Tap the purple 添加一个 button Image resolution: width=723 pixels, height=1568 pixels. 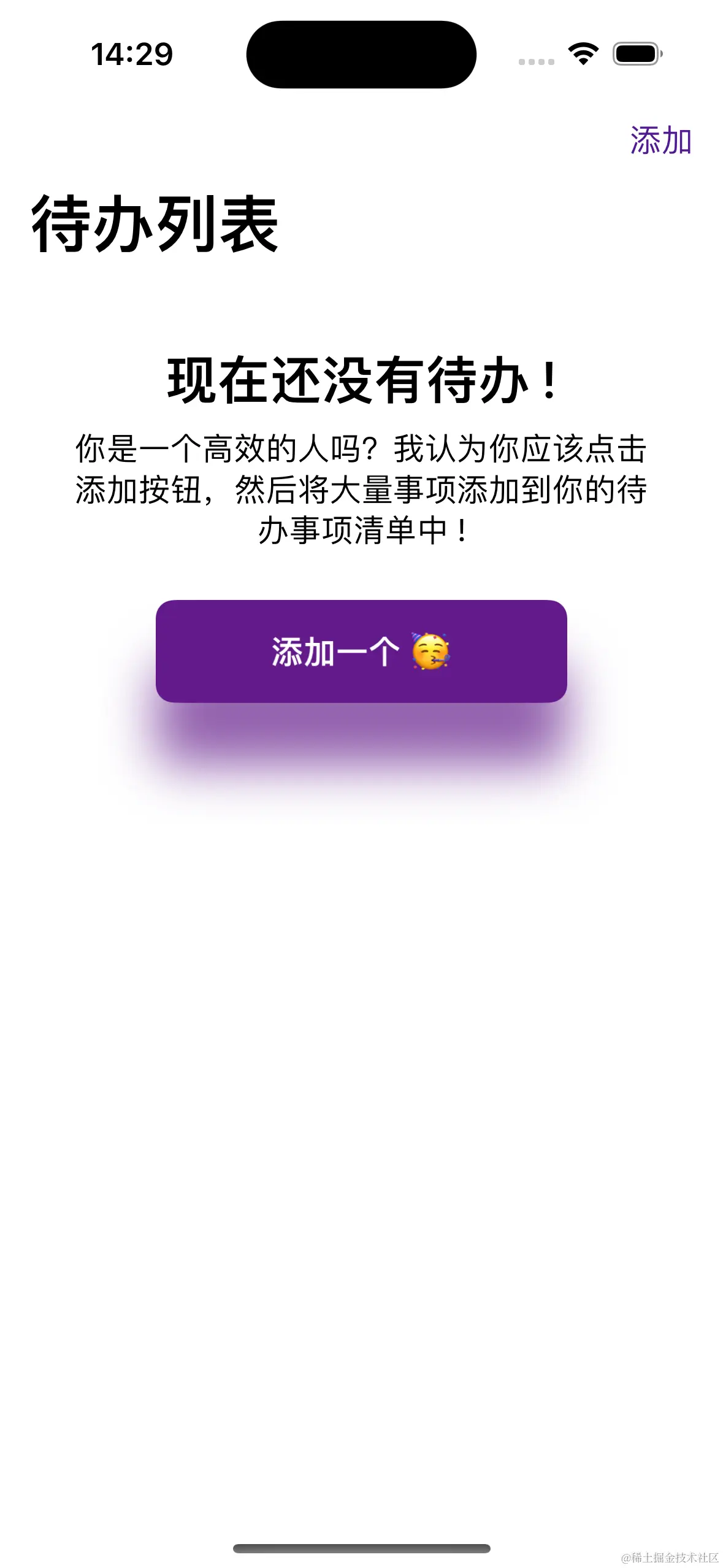click(x=361, y=651)
